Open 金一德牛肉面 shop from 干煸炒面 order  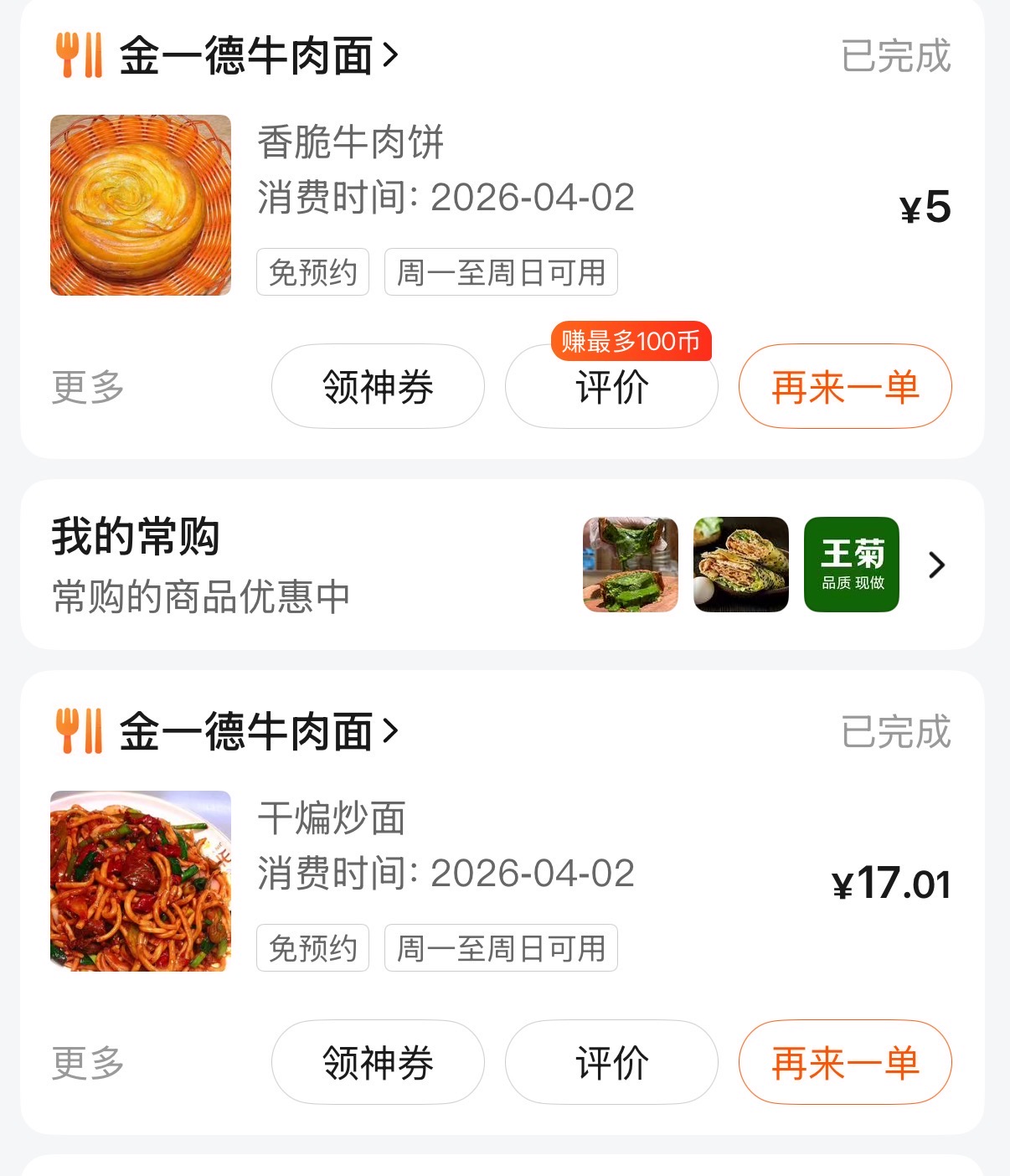pyautogui.click(x=258, y=732)
